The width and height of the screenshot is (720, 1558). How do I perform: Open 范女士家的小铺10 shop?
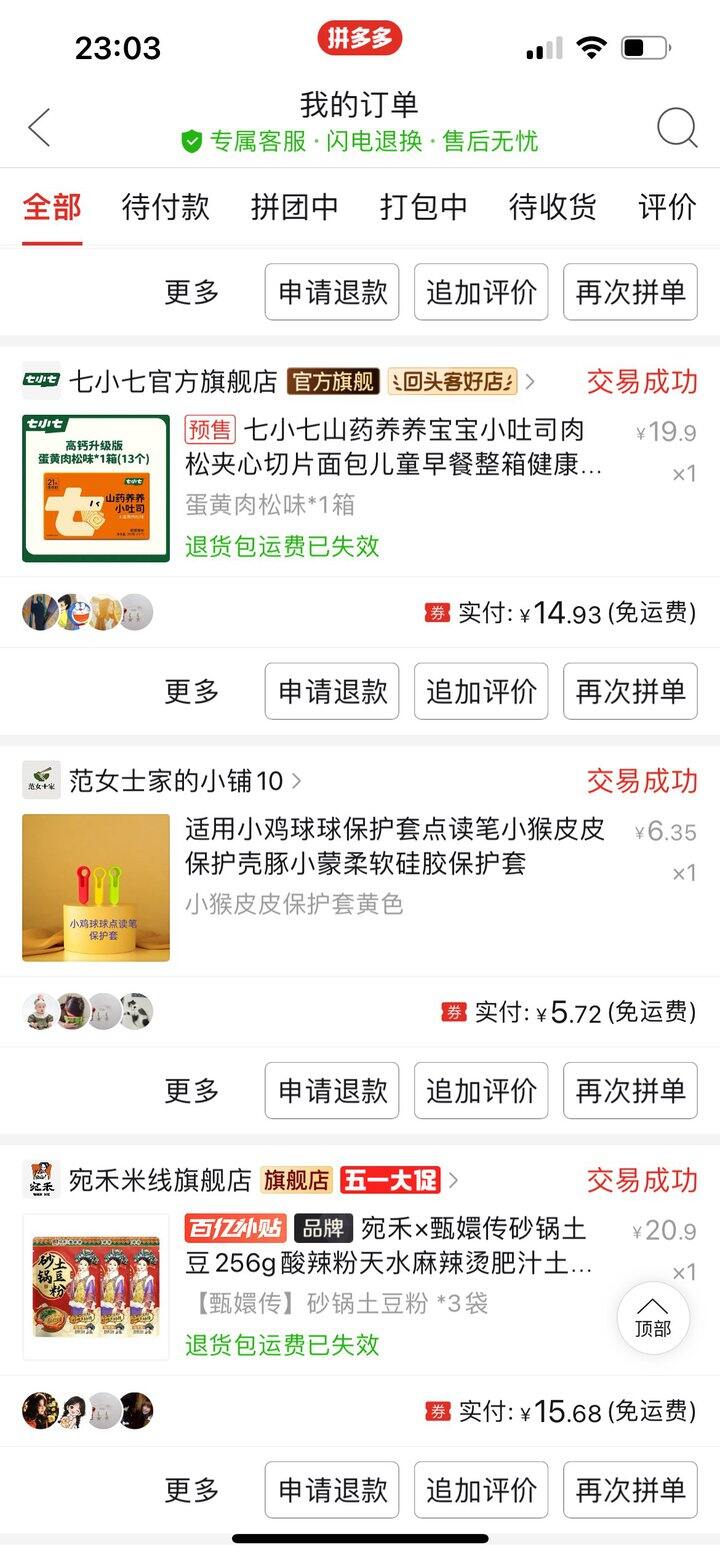click(x=175, y=781)
